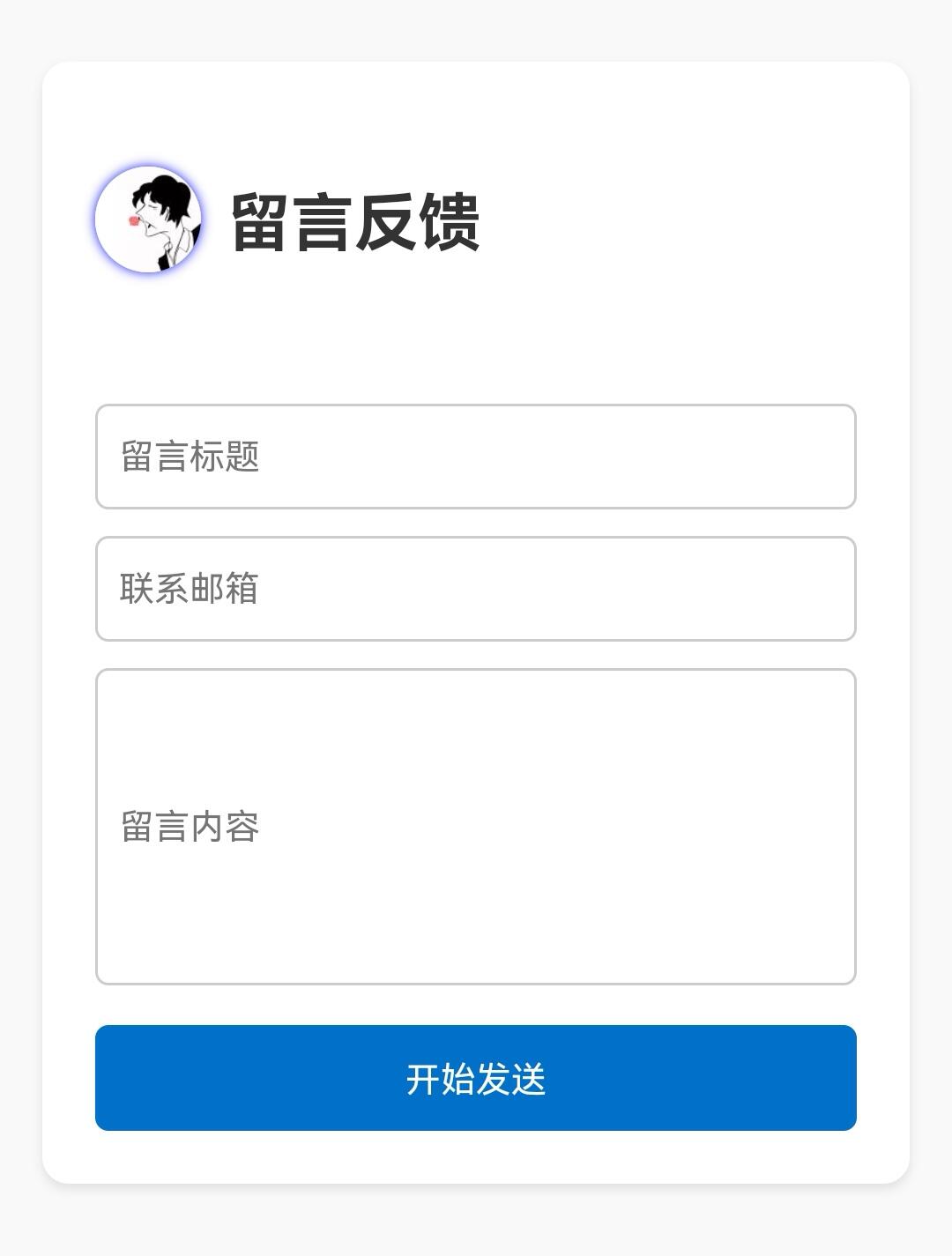Click the placeholder text 联系邮箱

tap(186, 587)
